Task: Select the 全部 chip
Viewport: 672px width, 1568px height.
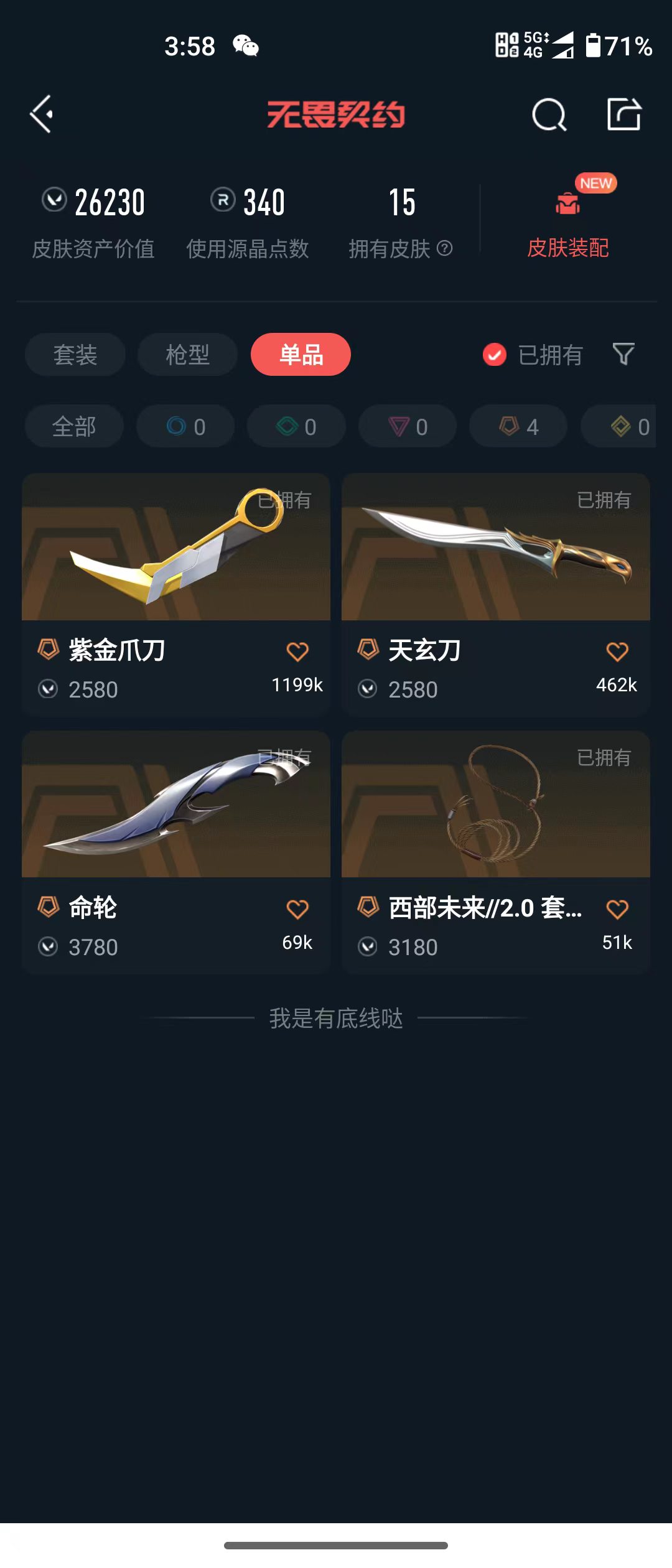Action: [74, 426]
